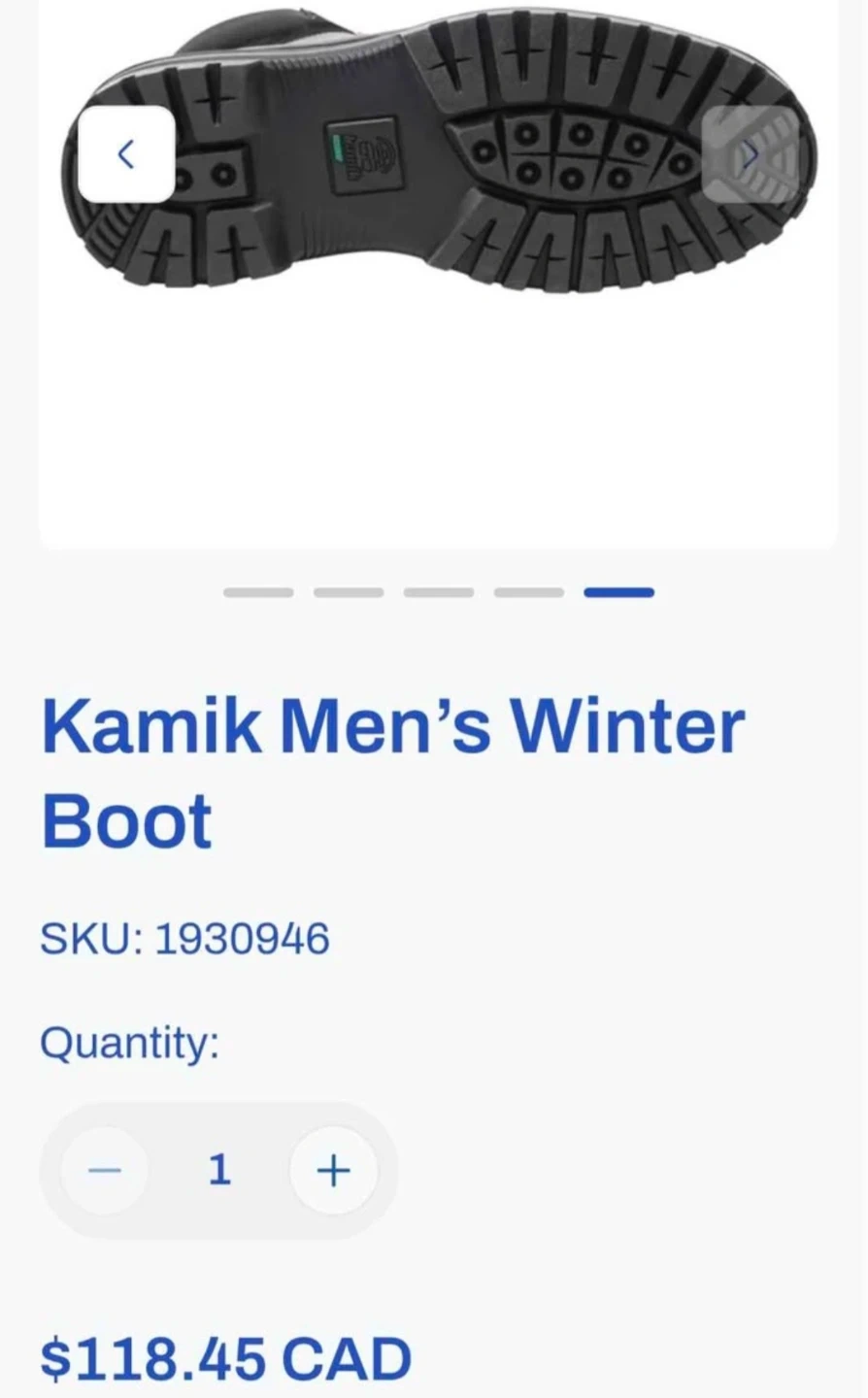Screen dimensions: 868x1398
Task: Advance to the next product image
Action: click(749, 154)
